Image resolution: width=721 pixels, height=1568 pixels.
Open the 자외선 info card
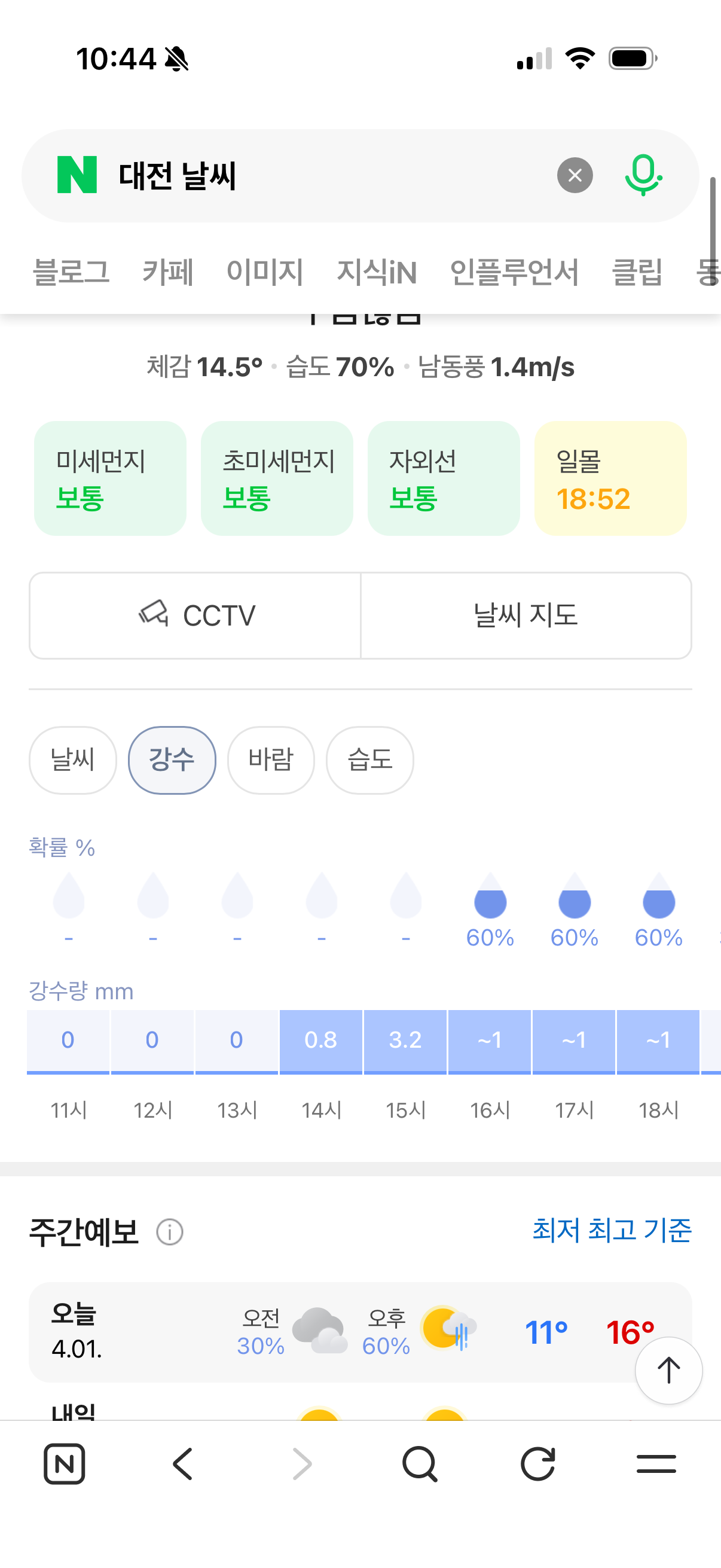(x=444, y=478)
